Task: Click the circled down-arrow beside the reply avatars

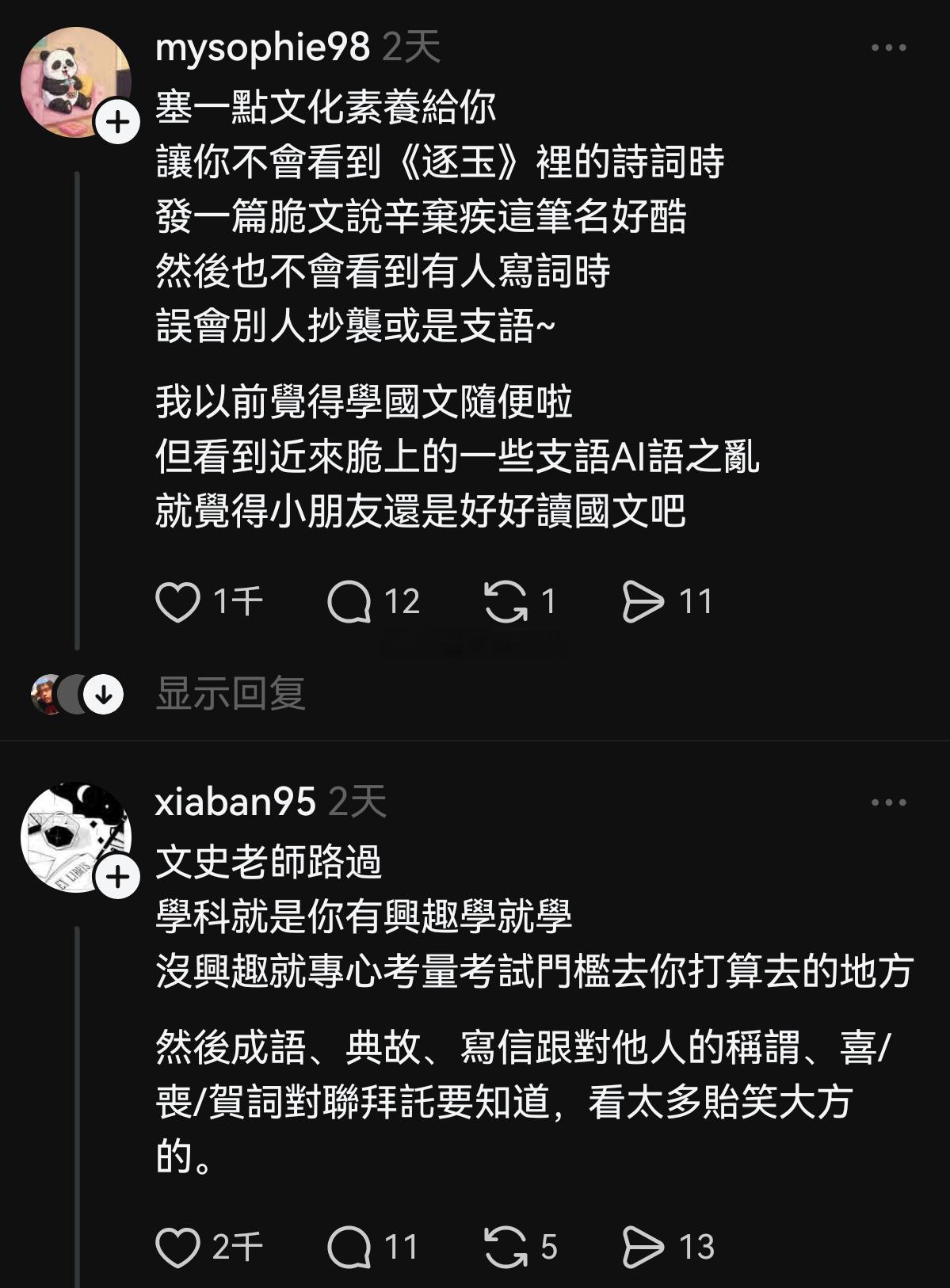Action: click(x=102, y=694)
